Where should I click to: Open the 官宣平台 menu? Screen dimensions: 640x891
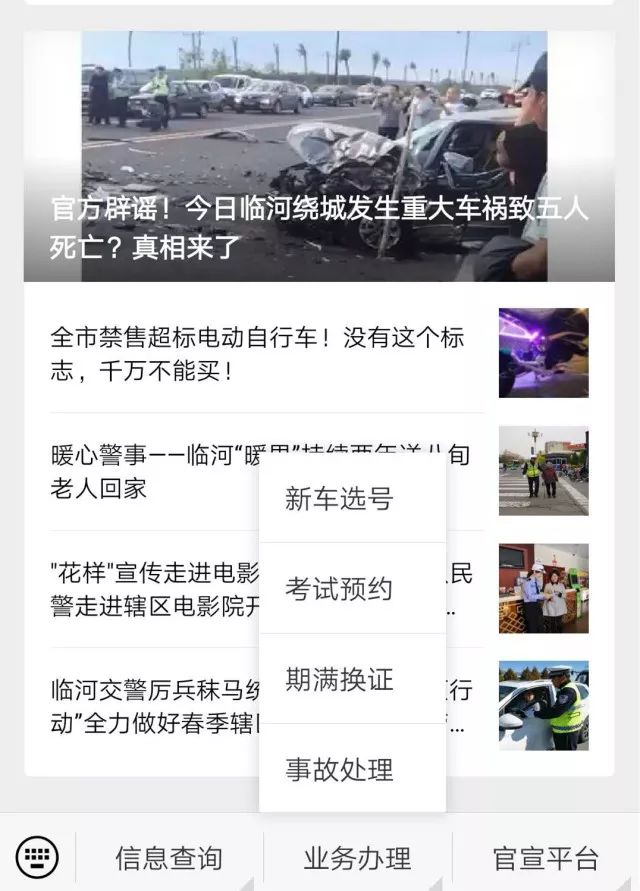click(x=545, y=858)
